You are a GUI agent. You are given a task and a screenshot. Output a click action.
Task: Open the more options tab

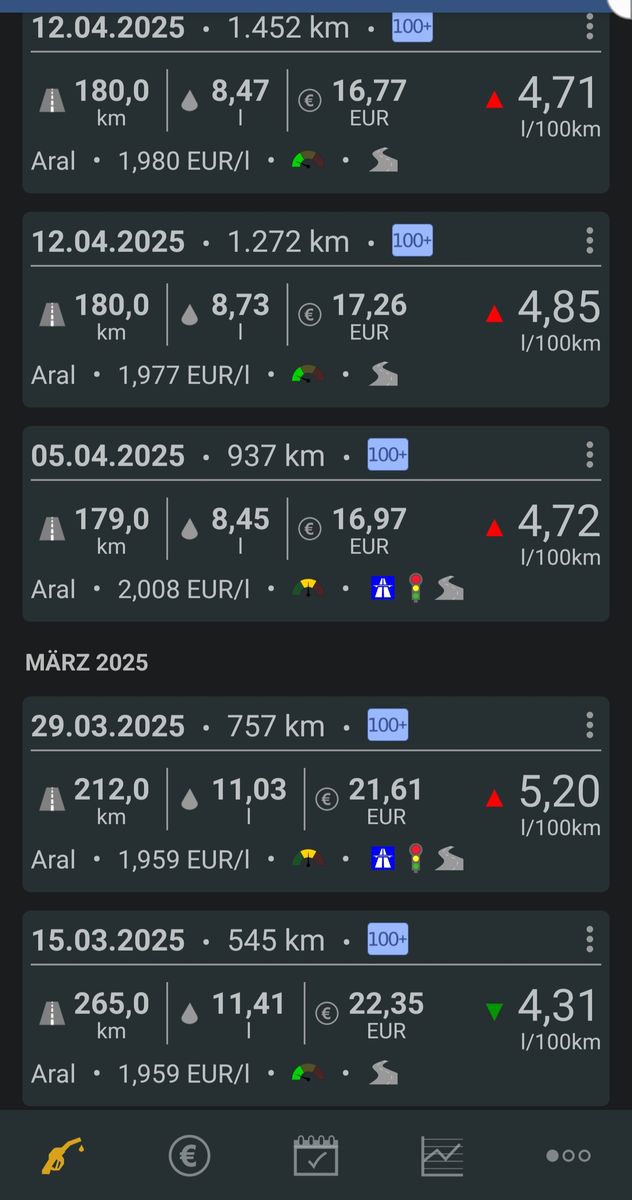tap(568, 1156)
